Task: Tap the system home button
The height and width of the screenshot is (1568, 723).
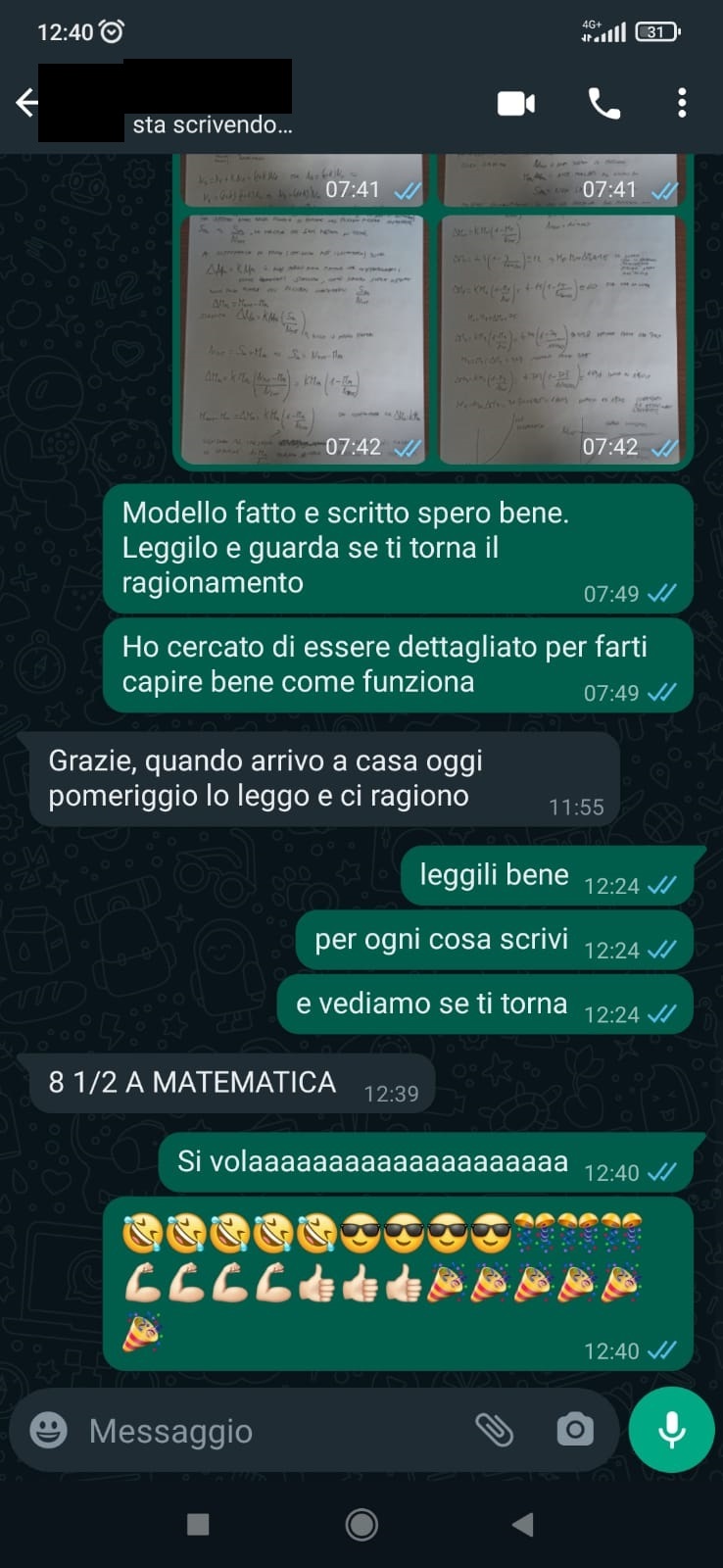Action: click(361, 1524)
